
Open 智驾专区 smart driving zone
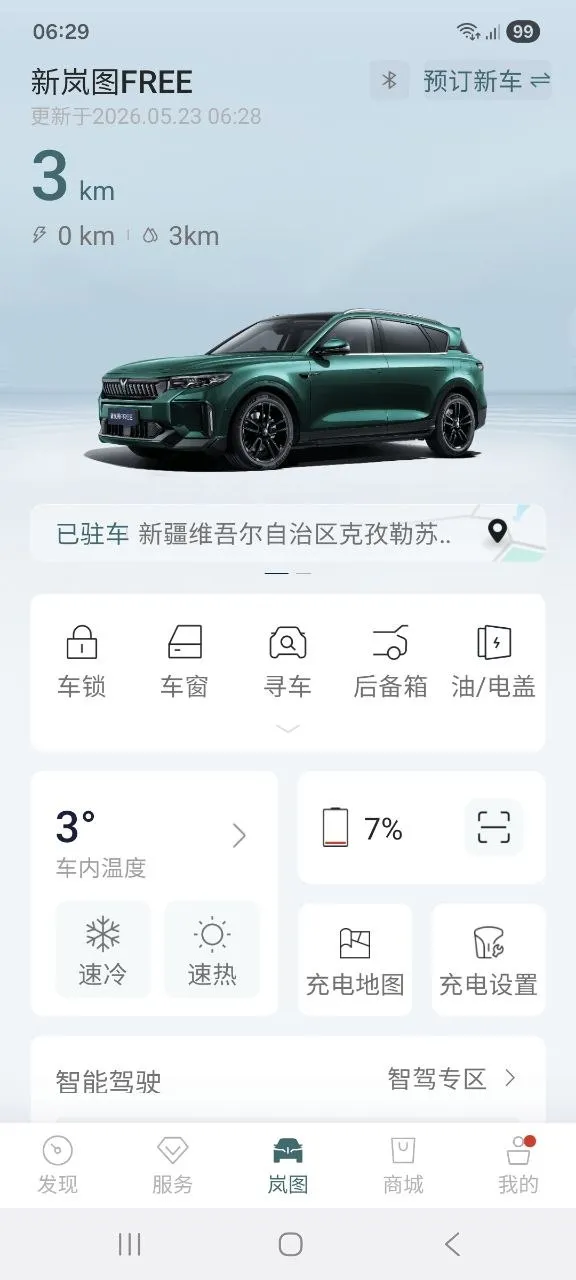tap(452, 1079)
